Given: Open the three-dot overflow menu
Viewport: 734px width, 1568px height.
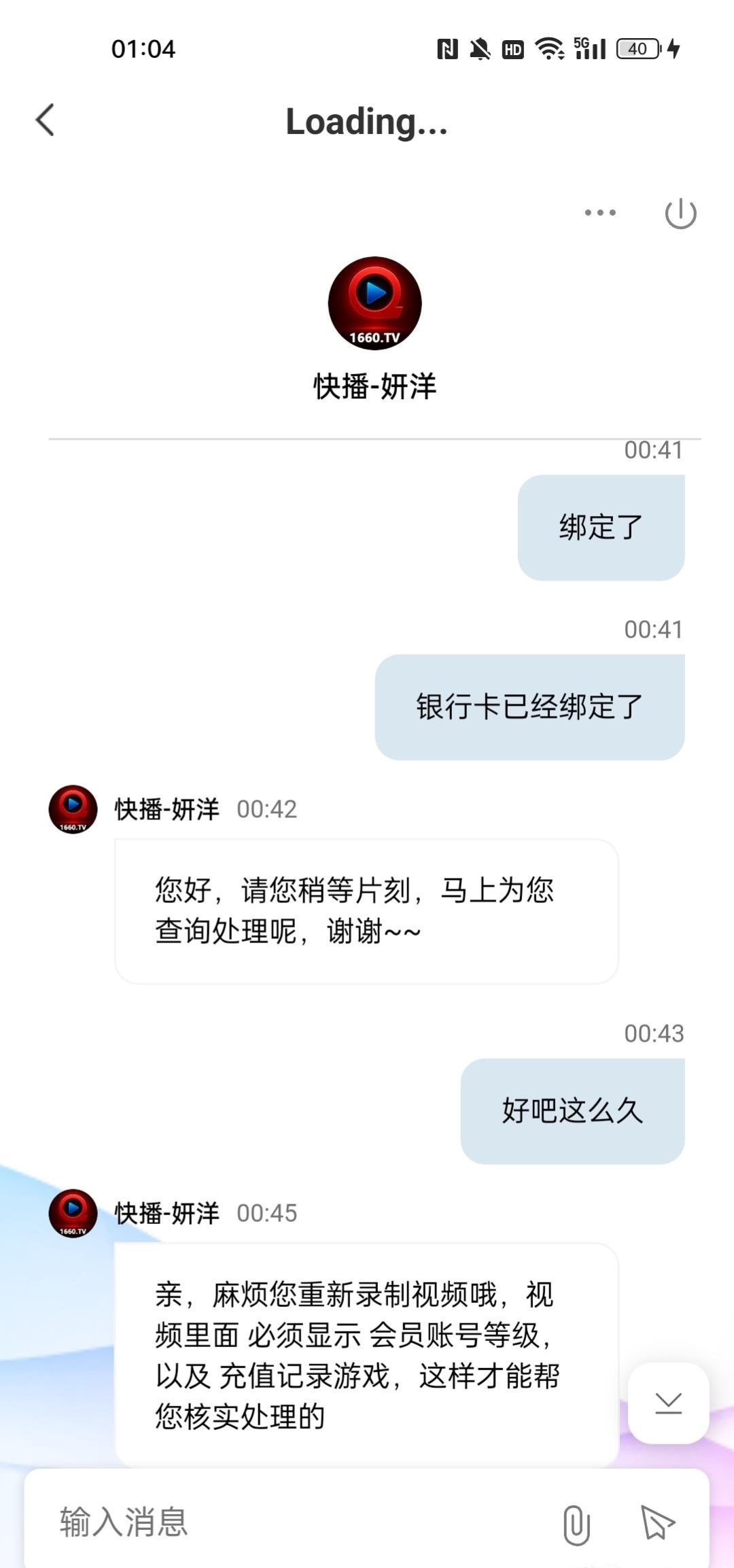Looking at the screenshot, I should coord(600,213).
